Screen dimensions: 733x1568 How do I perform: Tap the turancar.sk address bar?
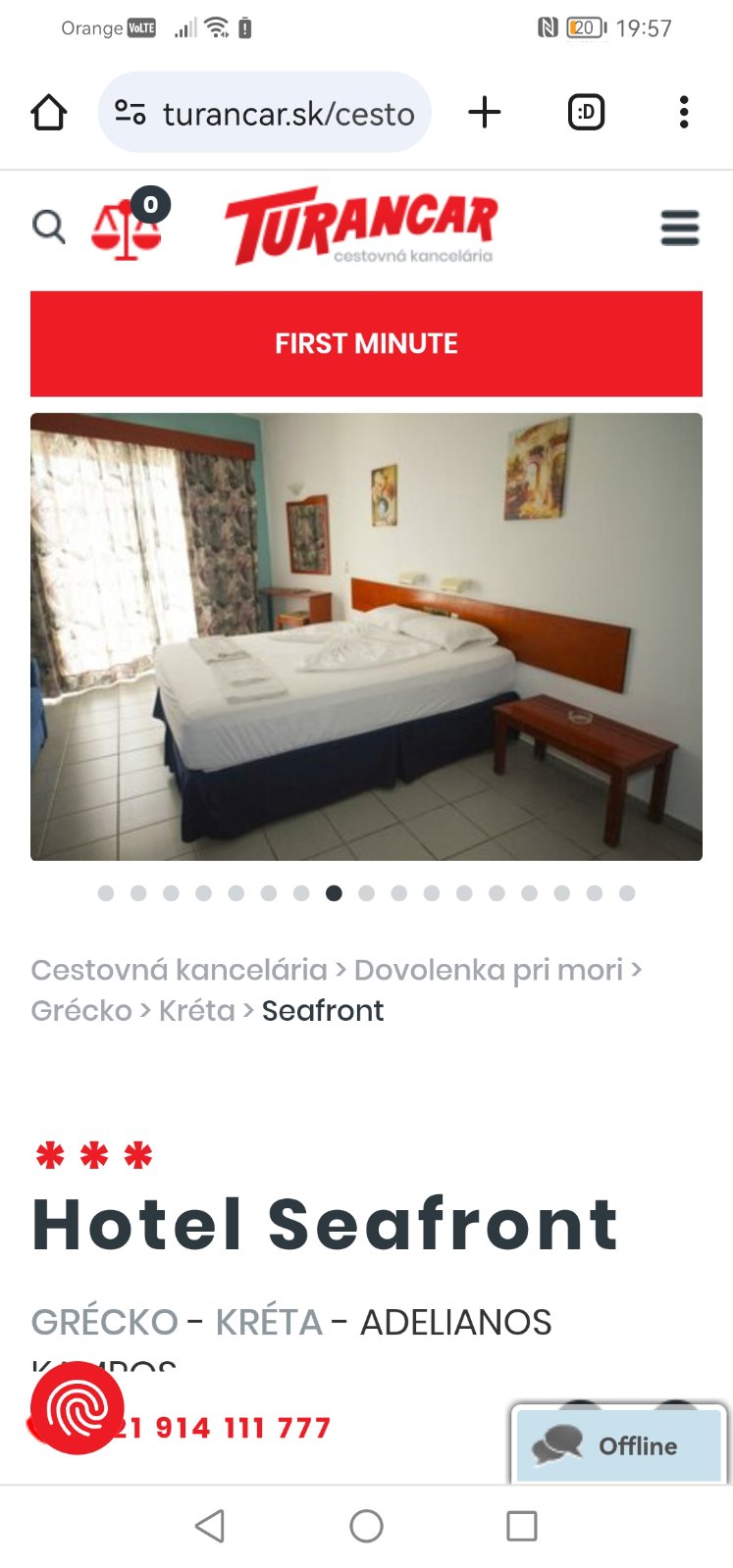265,113
